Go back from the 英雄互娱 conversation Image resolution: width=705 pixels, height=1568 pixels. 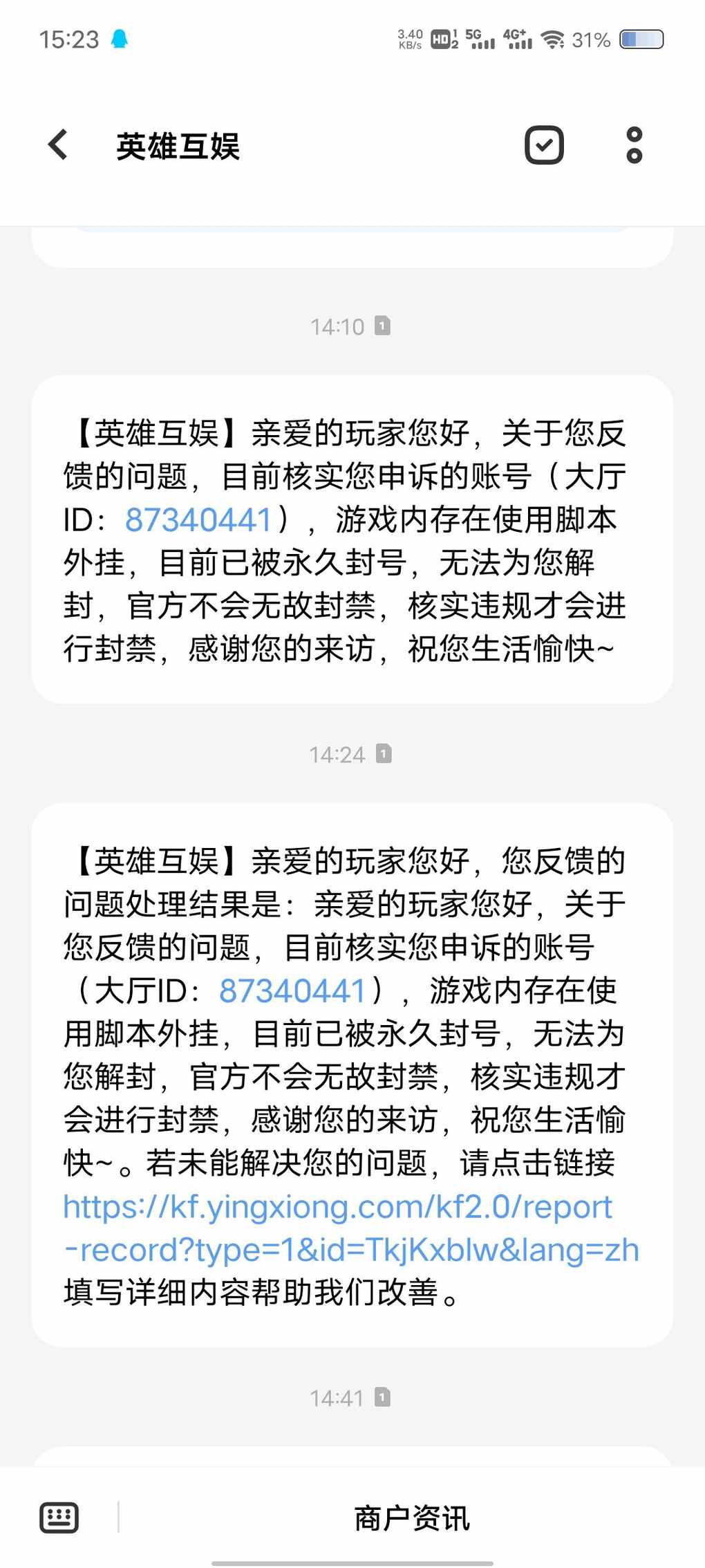59,145
